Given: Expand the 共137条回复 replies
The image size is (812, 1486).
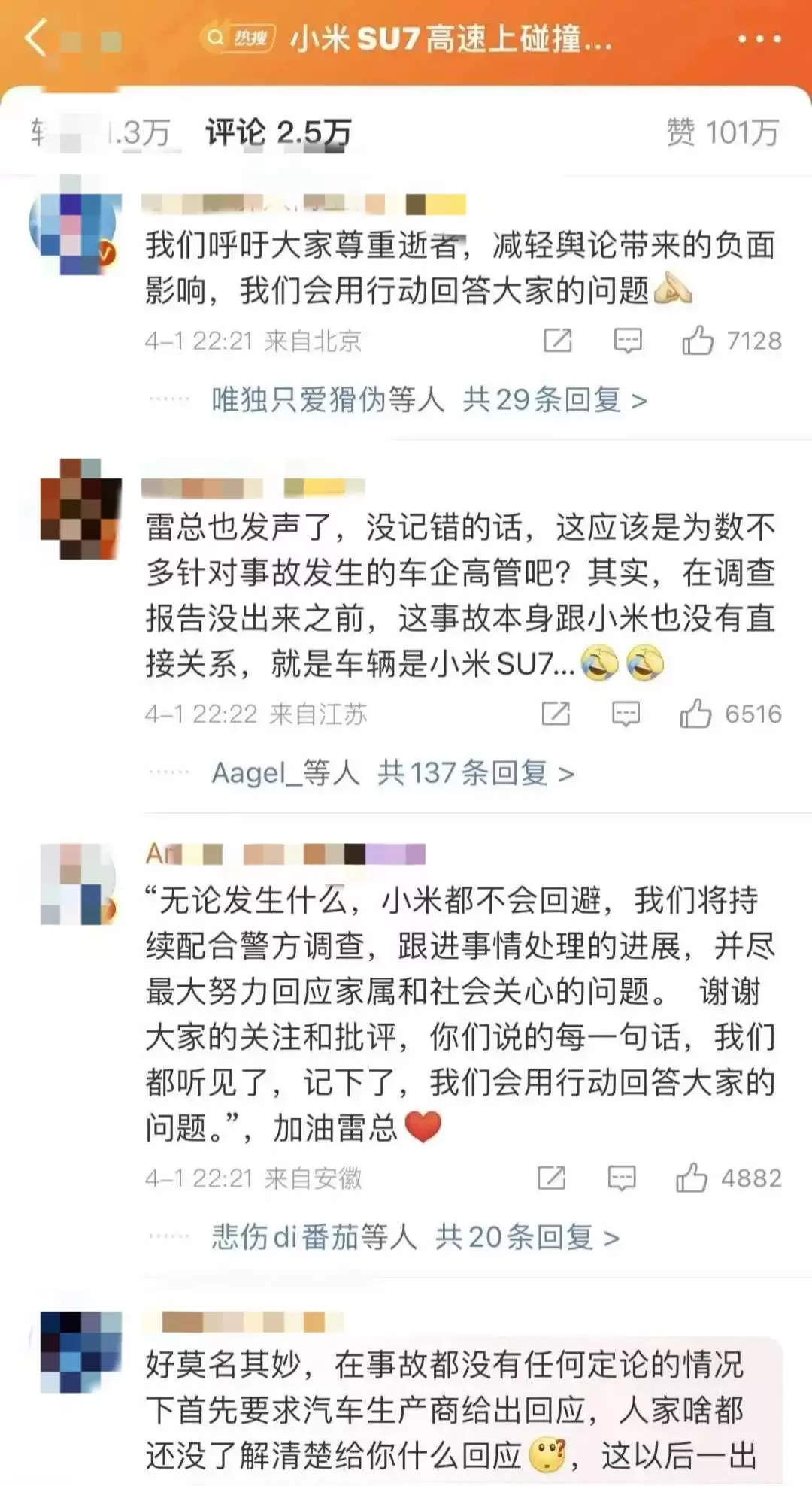Looking at the screenshot, I should coord(475,773).
